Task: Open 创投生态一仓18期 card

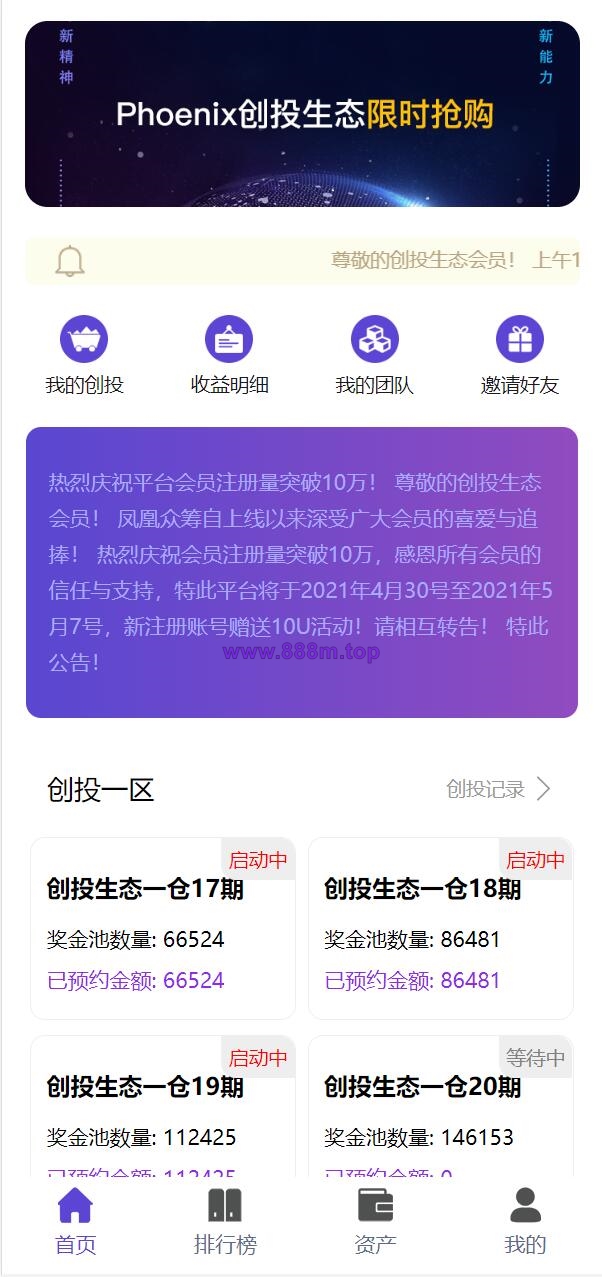Action: click(440, 928)
